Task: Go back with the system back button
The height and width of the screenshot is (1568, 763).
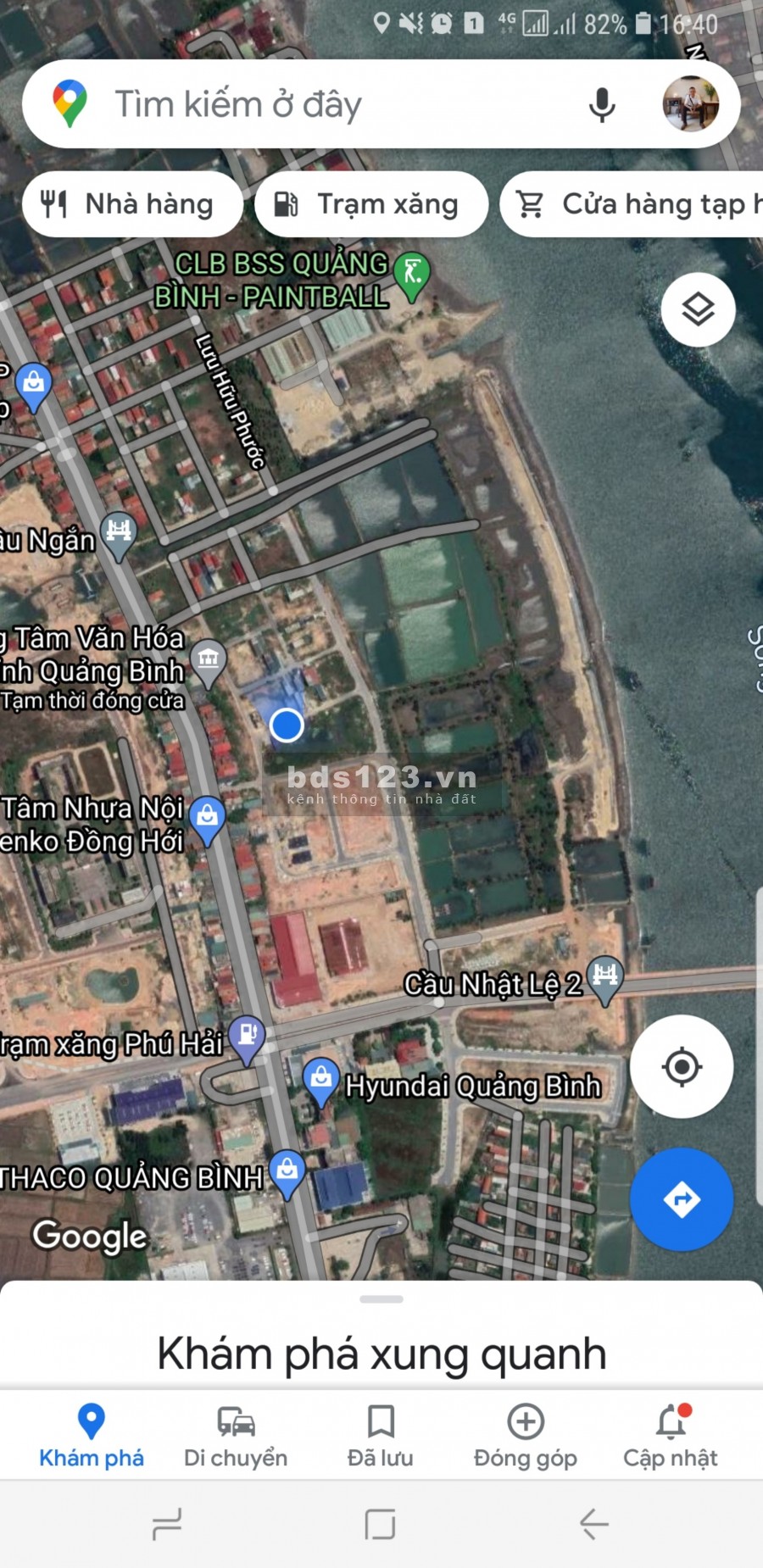Action: pyautogui.click(x=593, y=1524)
